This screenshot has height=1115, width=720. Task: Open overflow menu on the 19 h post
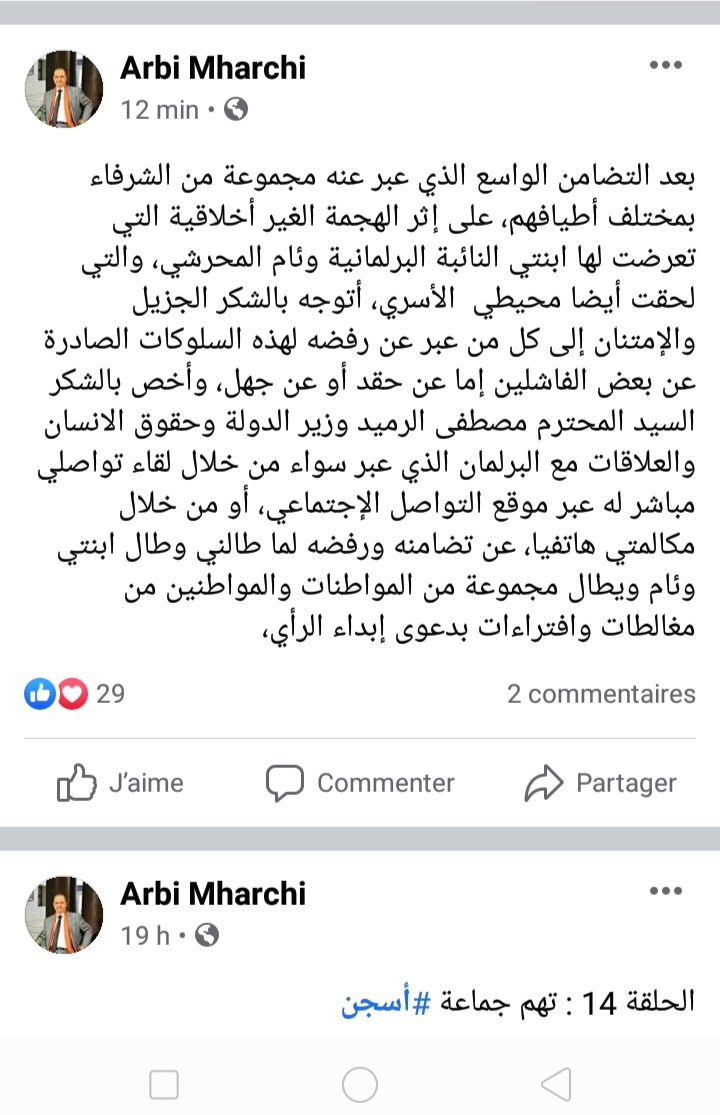[x=665, y=890]
